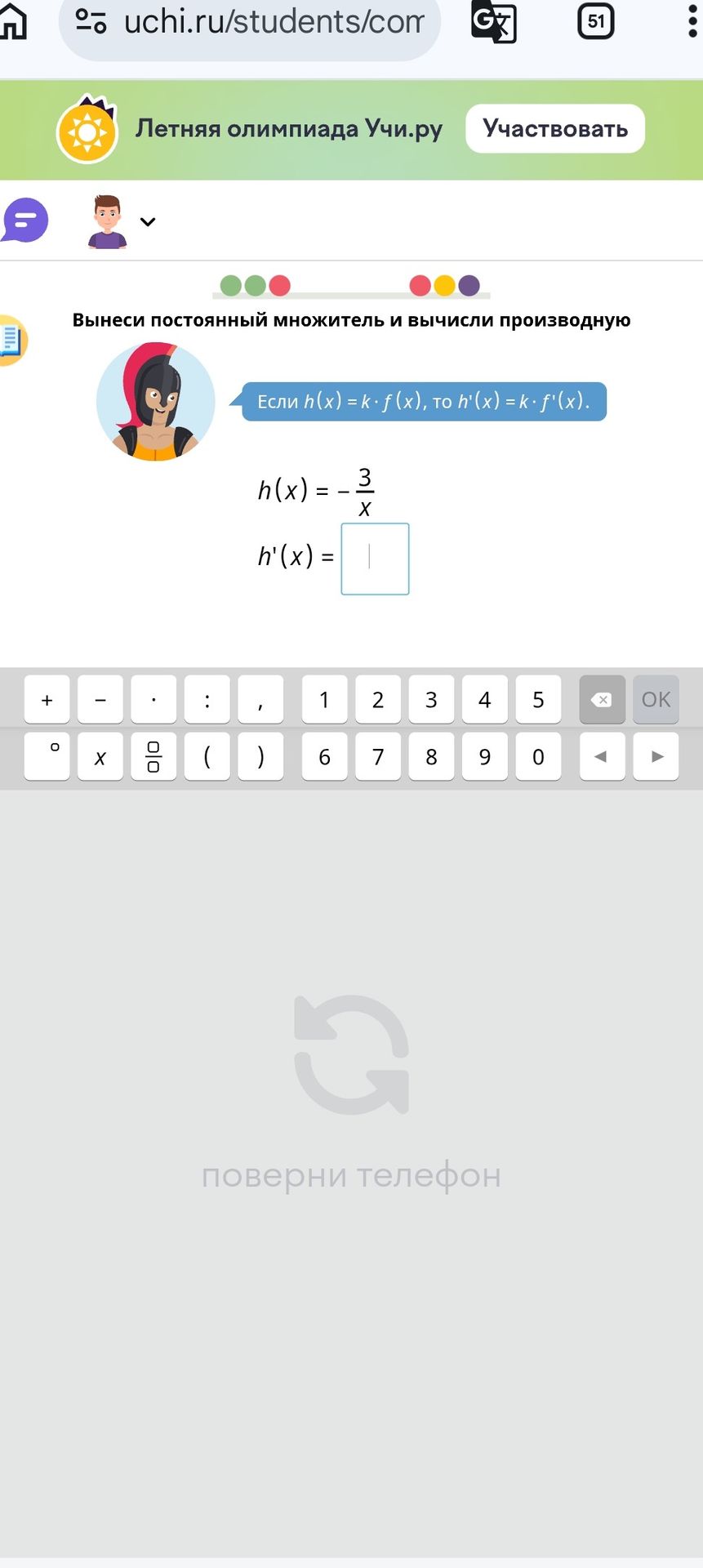
Task: Go to browser home page icon
Action: (x=13, y=21)
